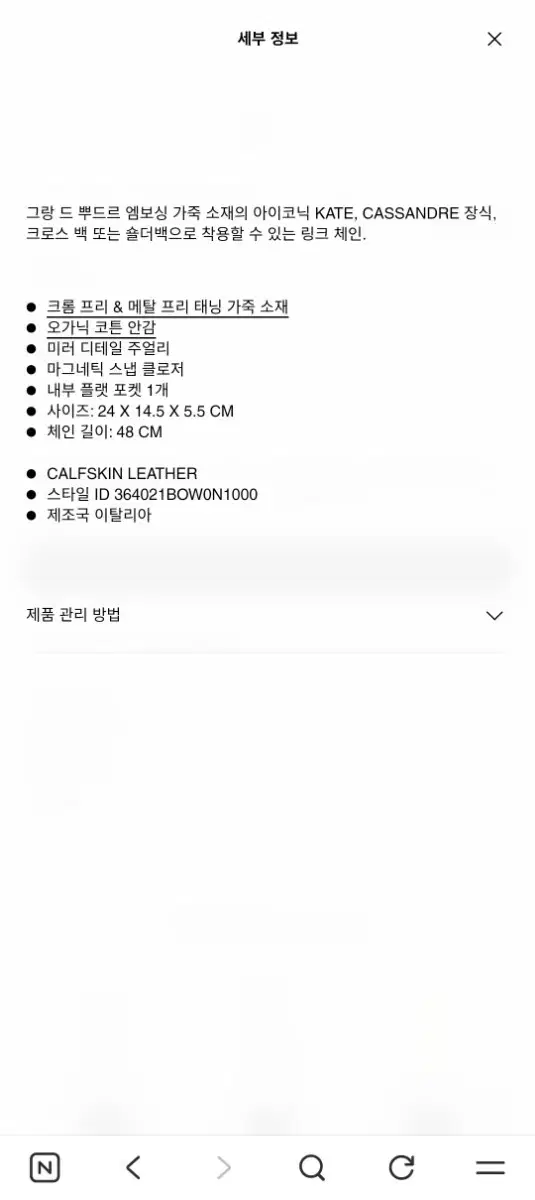Open the 크롬 프리 & 메탈 프리 태닝 가죽 소재 link
535x1200 pixels.
tap(167, 307)
